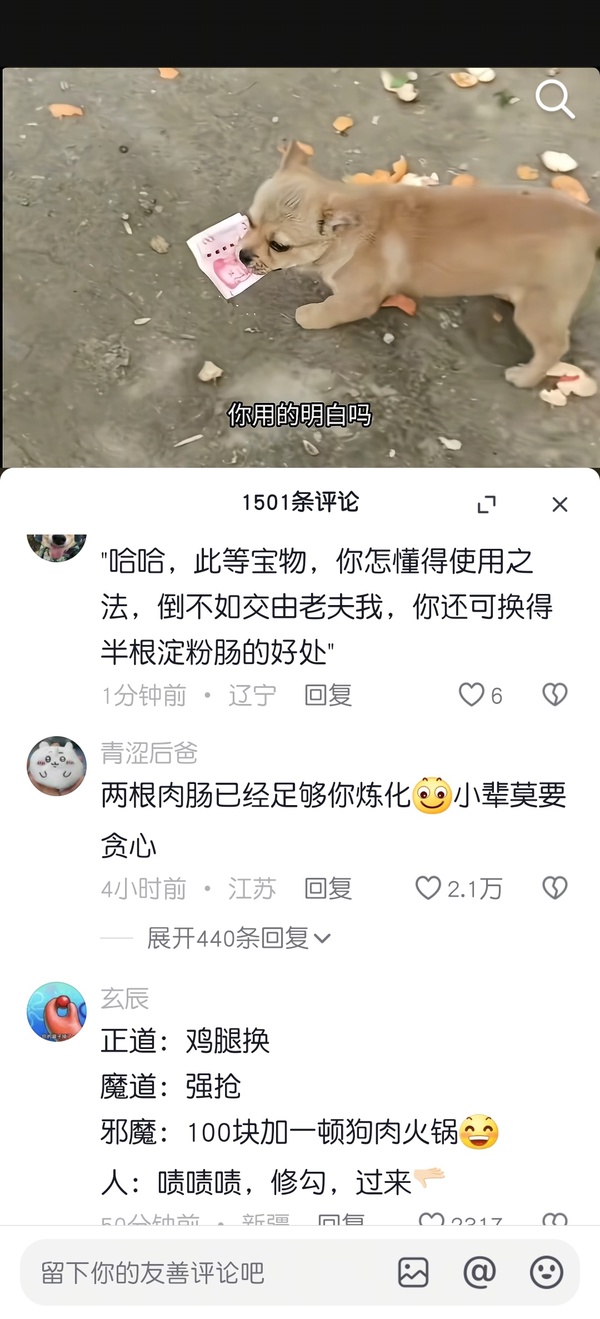This screenshot has height=1319, width=600.
Task: Expand the comments panel to full screen
Action: [x=487, y=504]
